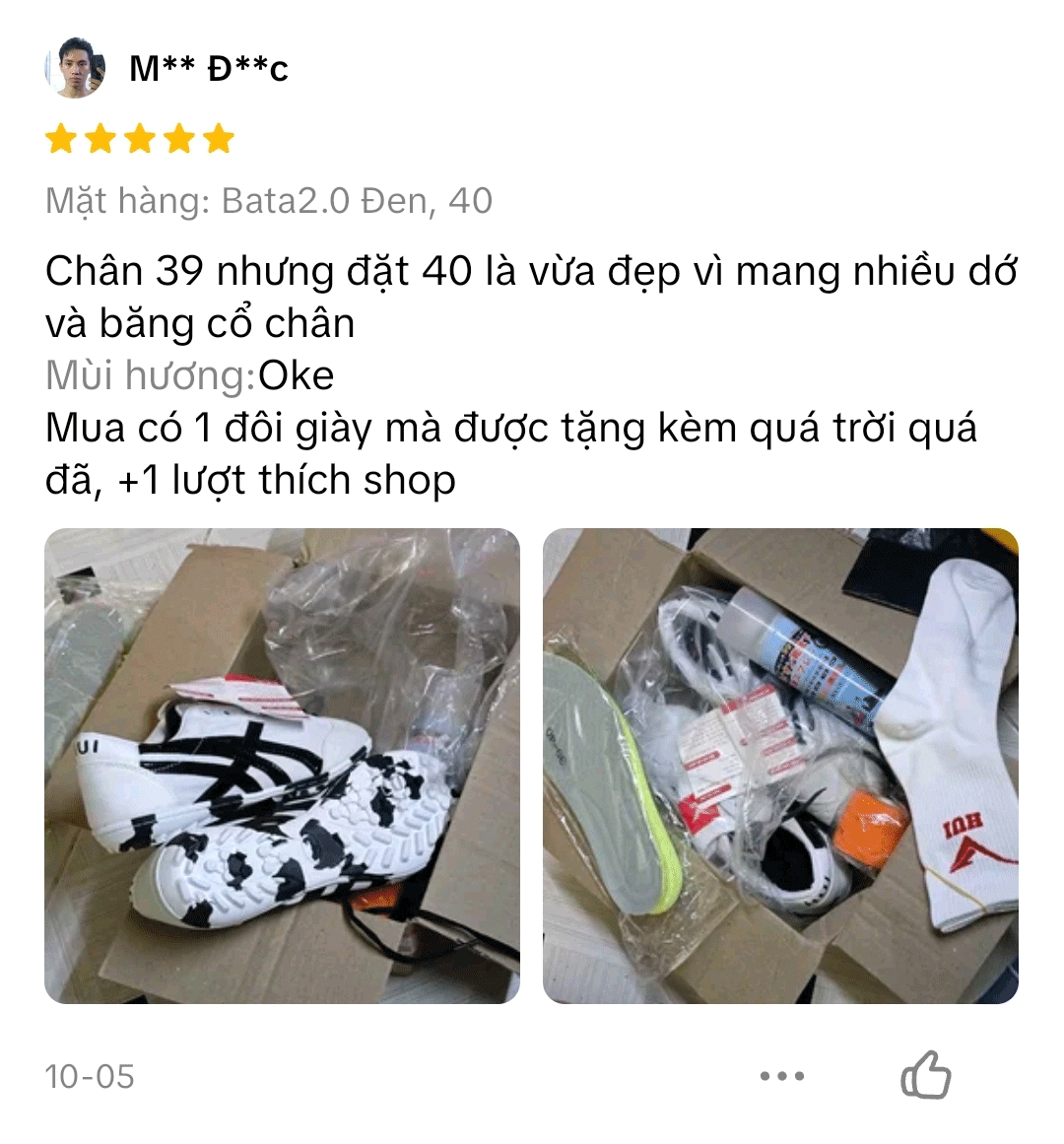Open the three-dot options menu for this review

click(x=782, y=1076)
